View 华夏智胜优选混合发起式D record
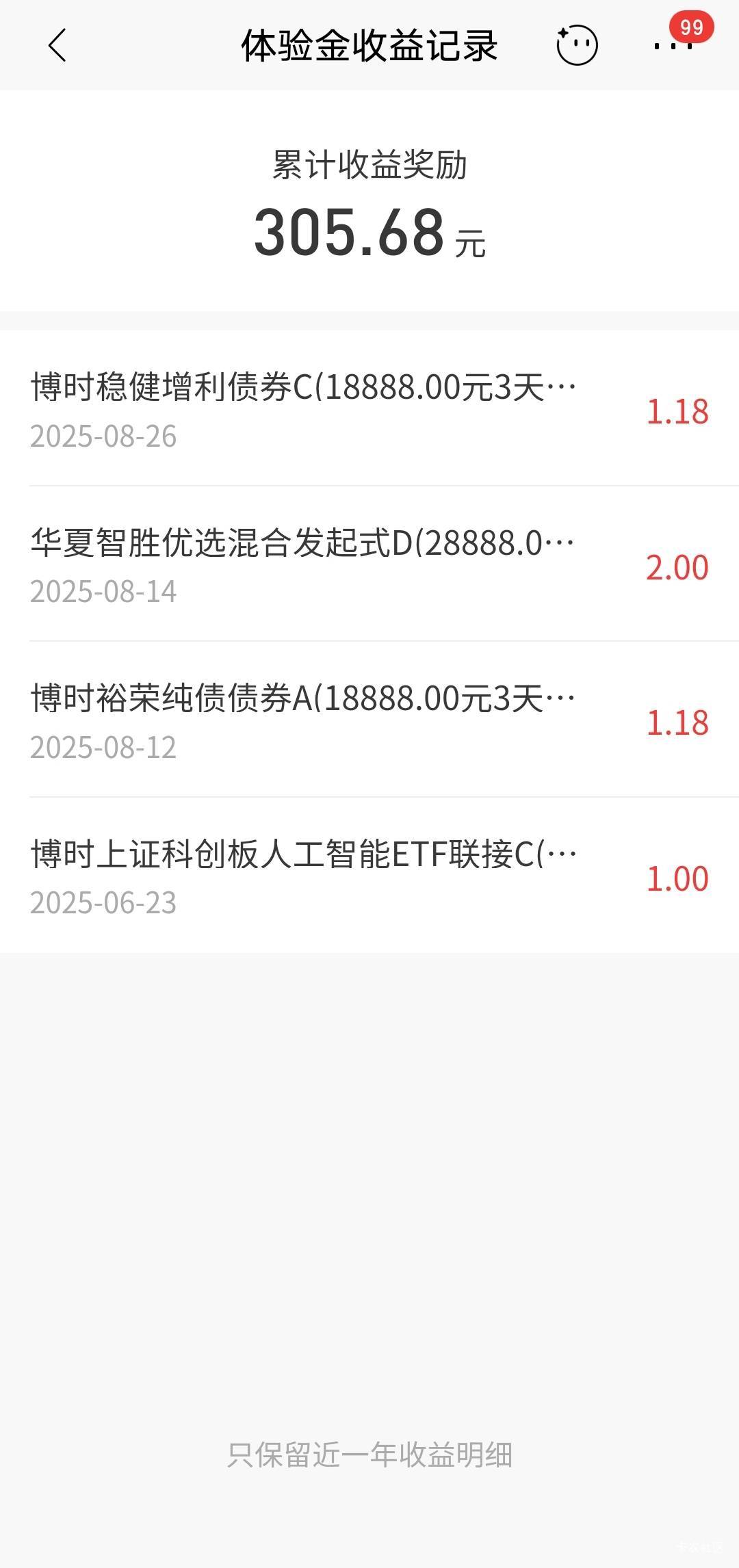Viewport: 739px width, 1568px height. point(369,565)
